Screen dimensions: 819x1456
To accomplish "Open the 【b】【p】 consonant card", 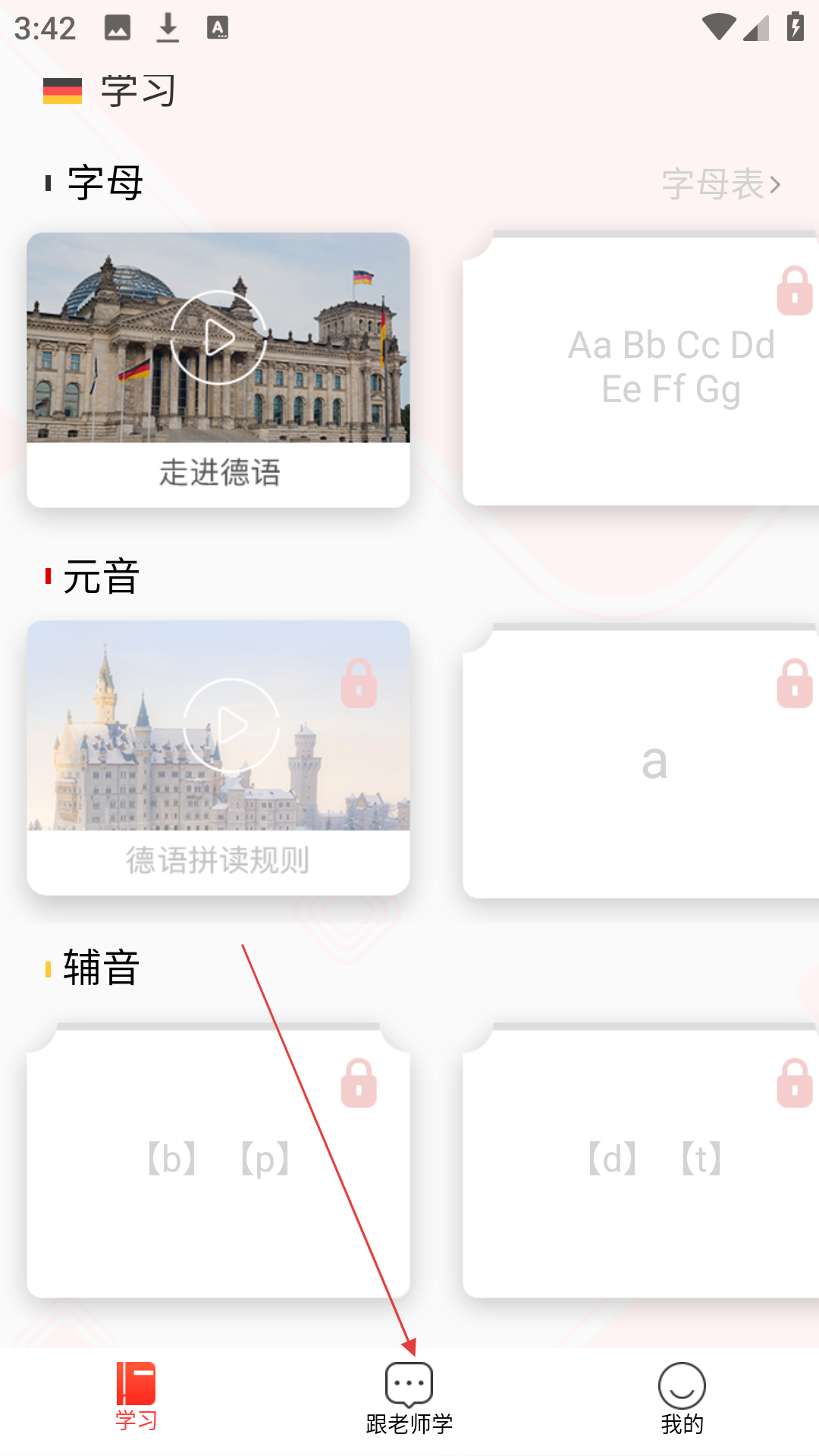I will point(218,1160).
